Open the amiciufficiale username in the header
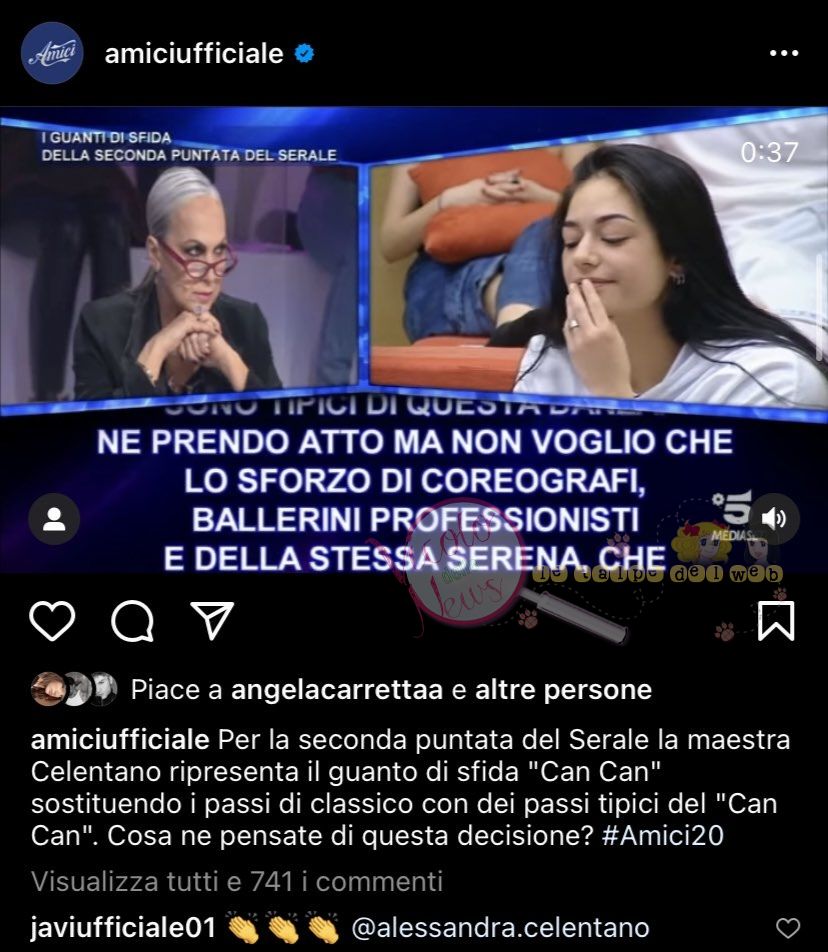The image size is (828, 952). tap(194, 54)
